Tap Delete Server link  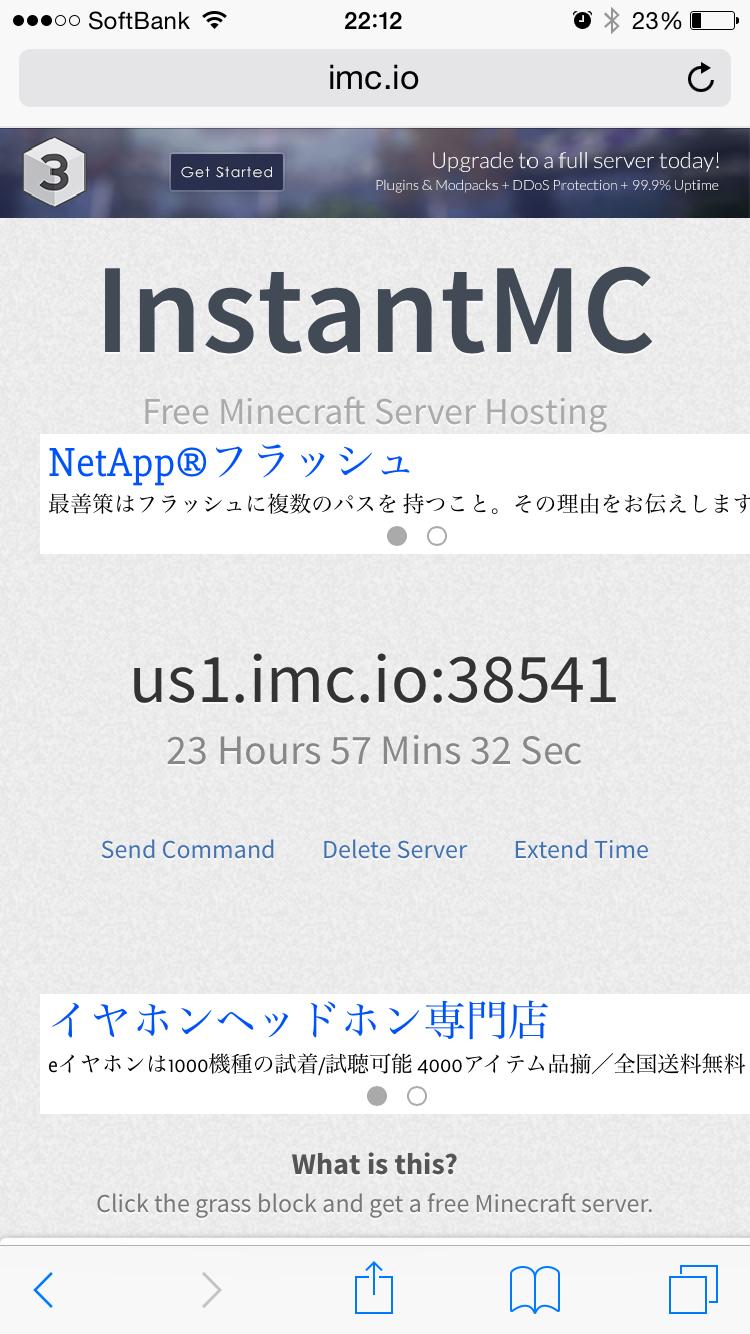394,850
